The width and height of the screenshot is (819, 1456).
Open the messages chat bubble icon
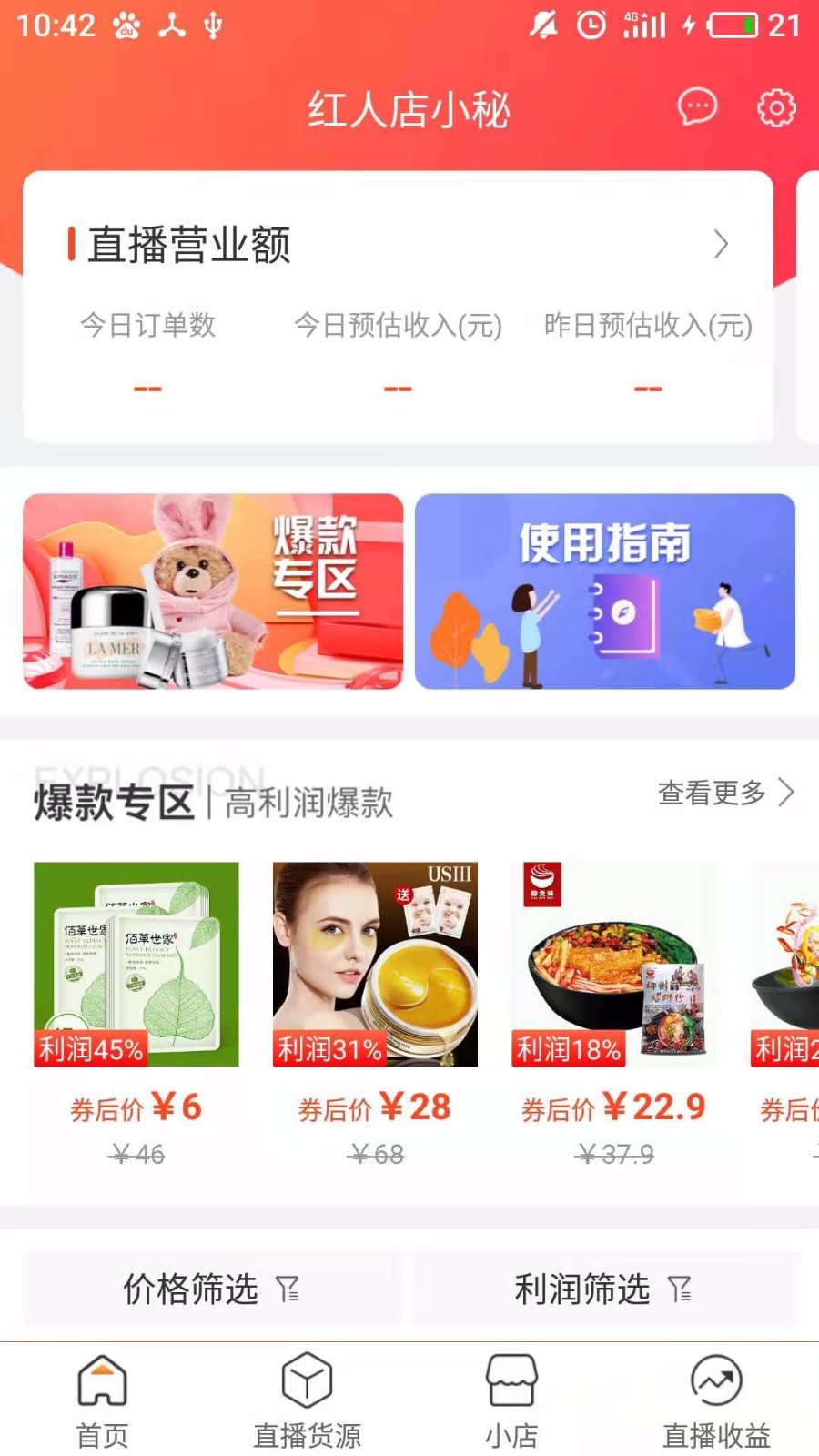(x=697, y=107)
